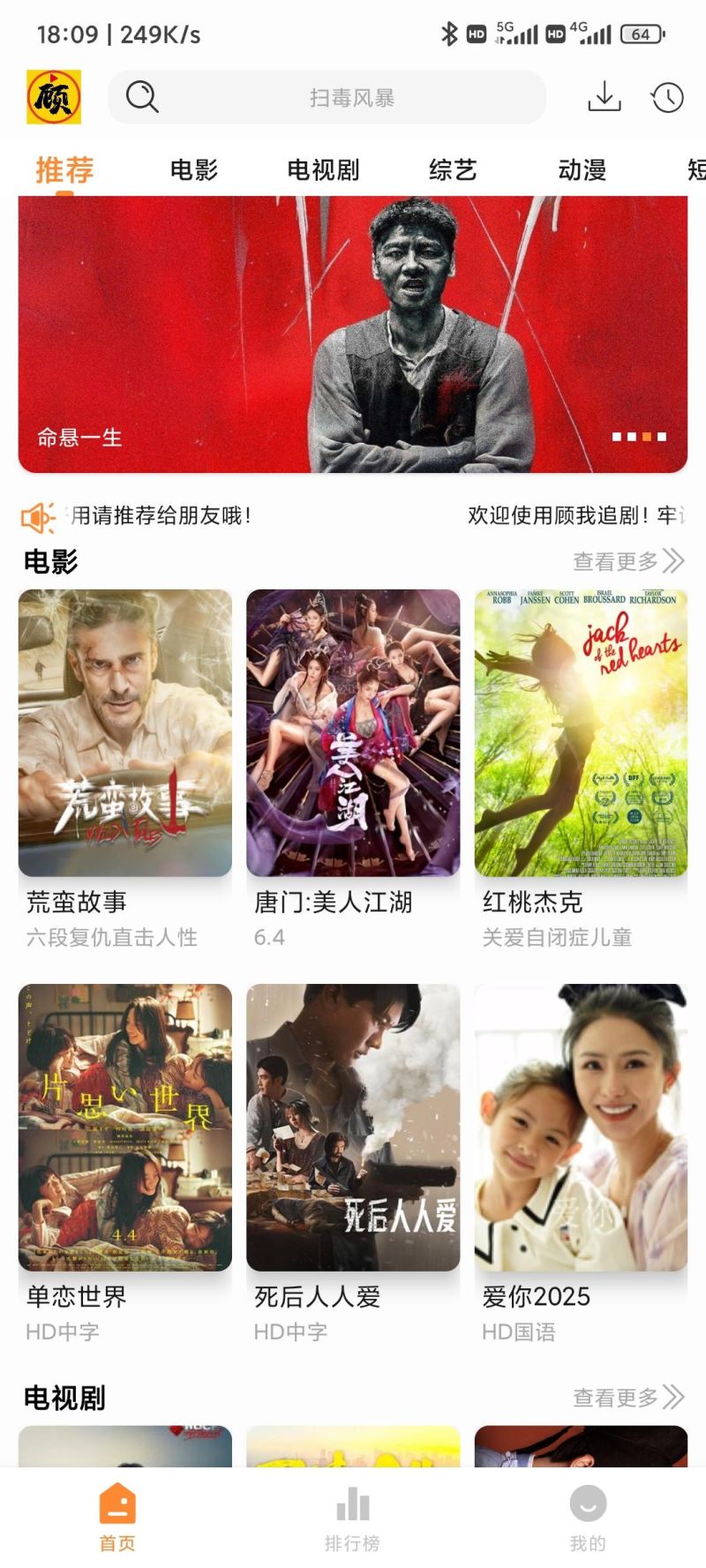Go to the 我的 bottom tab

pyautogui.click(x=588, y=1518)
